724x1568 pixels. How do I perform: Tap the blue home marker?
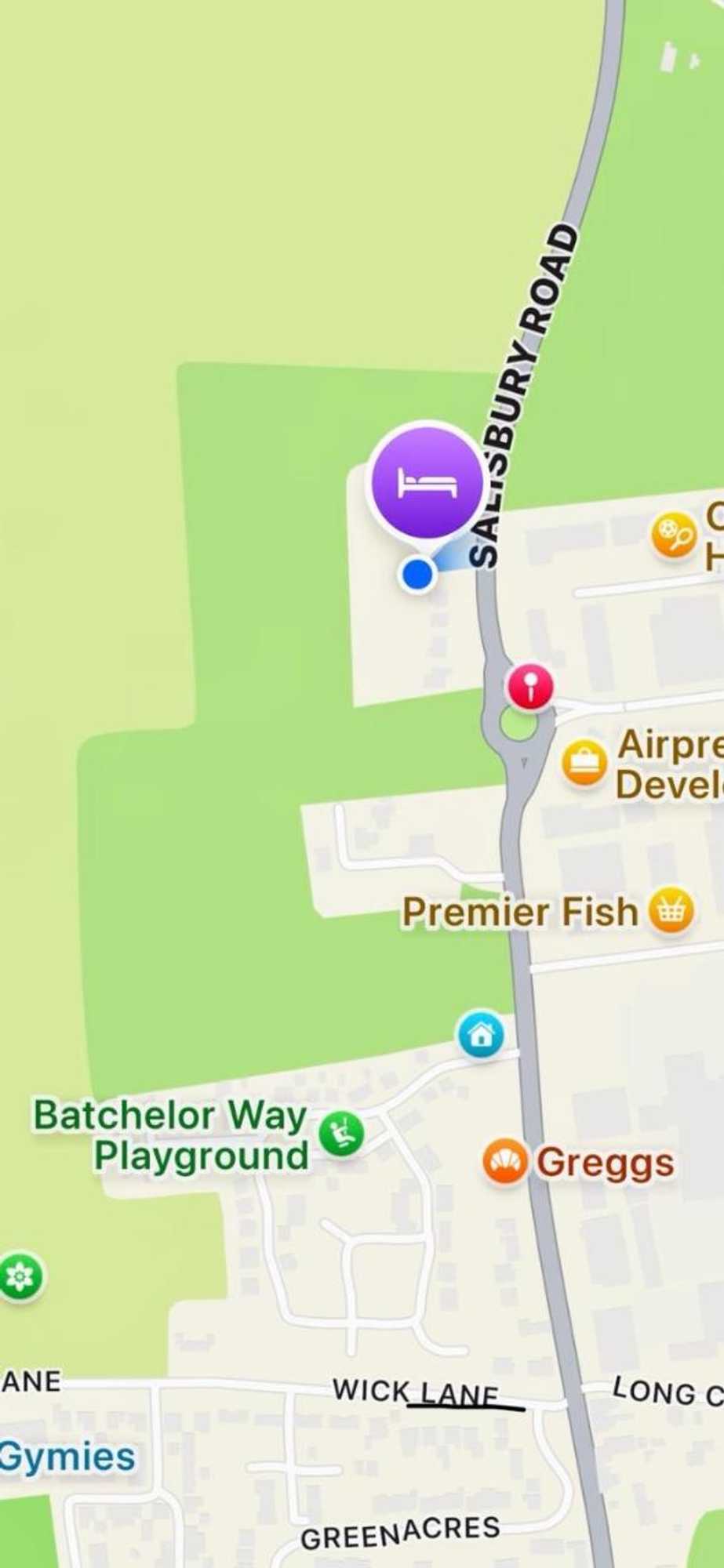(x=481, y=1035)
